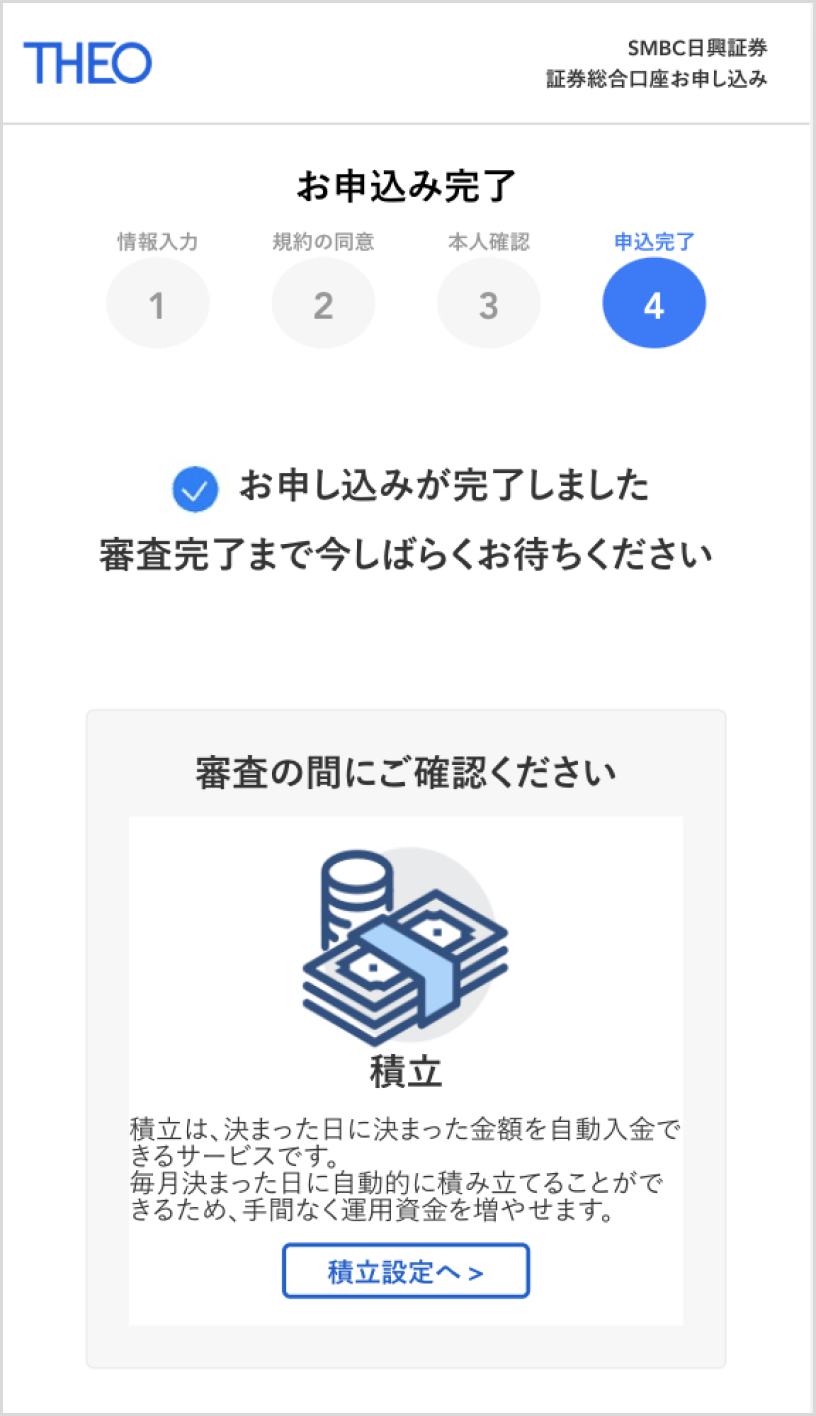The width and height of the screenshot is (816, 1416).
Task: Open the 積立設定へ button
Action: point(405,1271)
